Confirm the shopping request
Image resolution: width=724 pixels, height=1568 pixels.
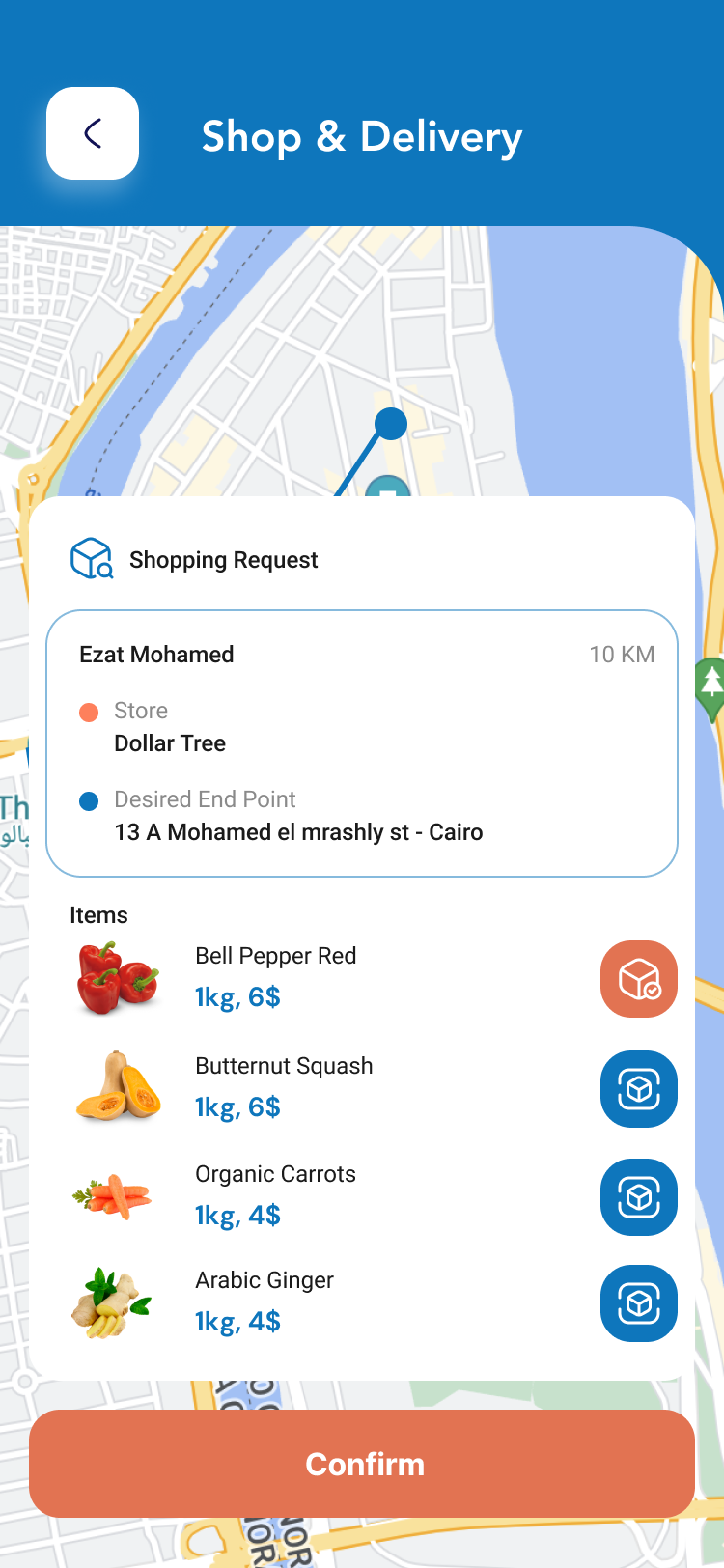tap(362, 1463)
